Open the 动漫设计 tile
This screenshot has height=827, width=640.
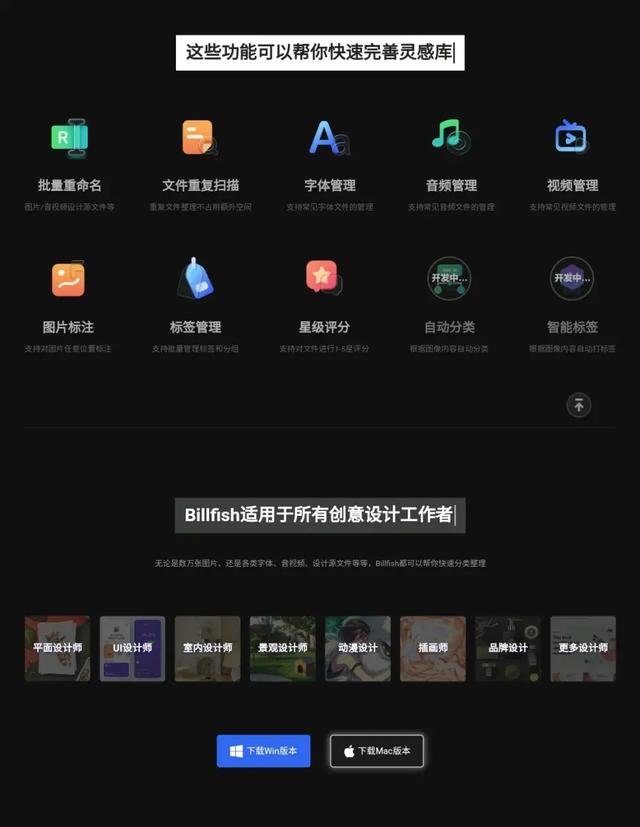(357, 648)
